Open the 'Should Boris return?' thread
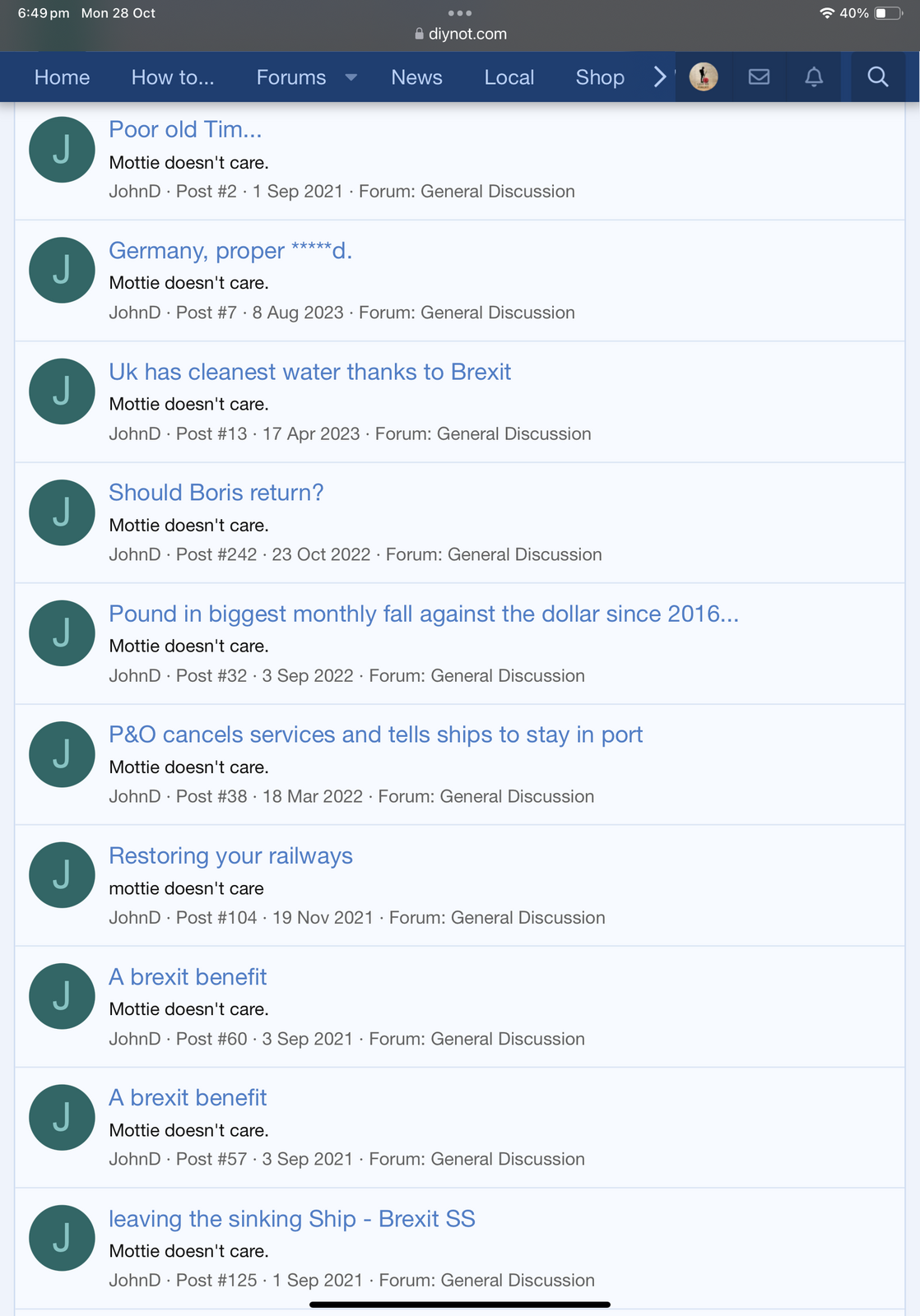Screen dimensions: 920x1316 tap(216, 493)
